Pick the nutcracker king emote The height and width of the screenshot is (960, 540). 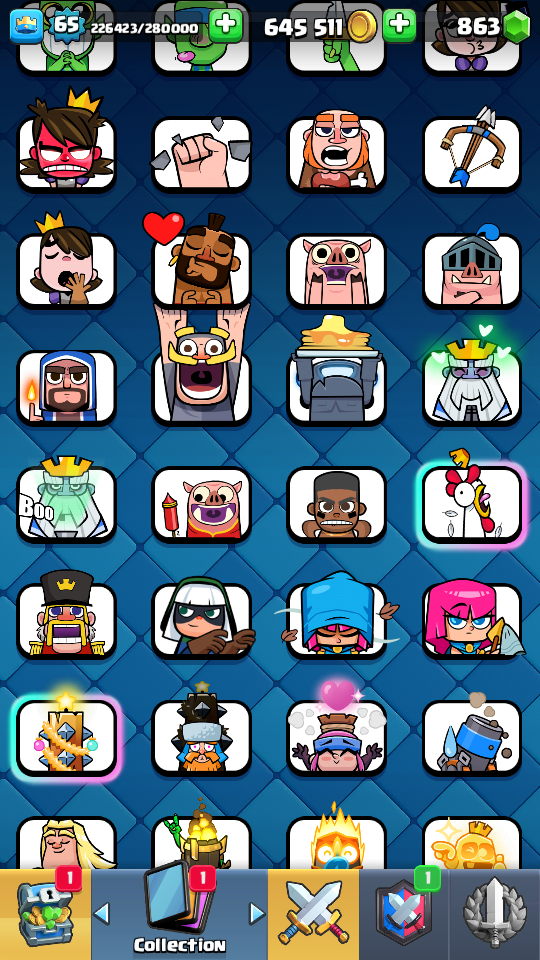66,615
